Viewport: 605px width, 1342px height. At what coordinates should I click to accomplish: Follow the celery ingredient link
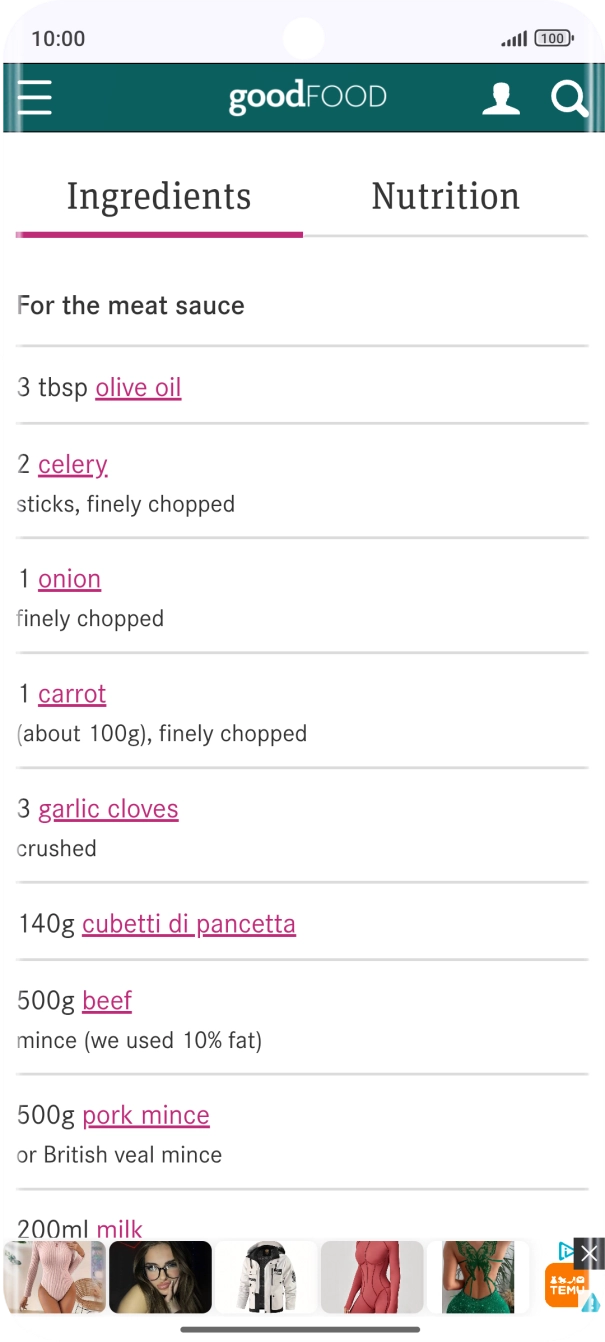pos(73,464)
